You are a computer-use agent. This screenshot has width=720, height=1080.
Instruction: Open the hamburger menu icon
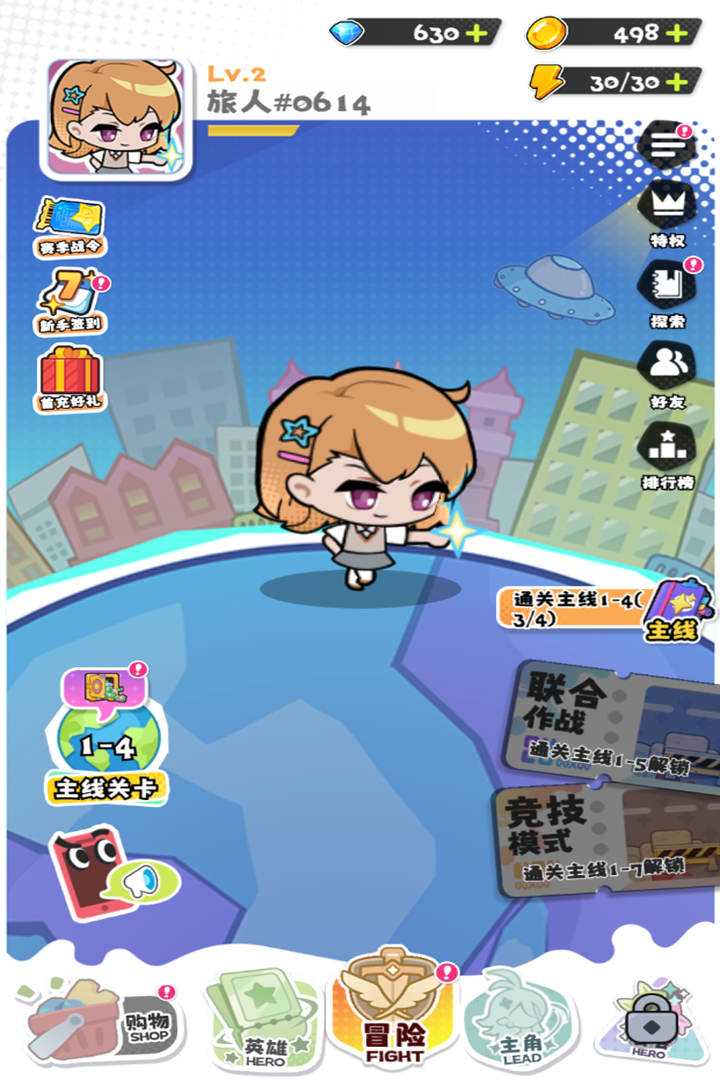667,148
